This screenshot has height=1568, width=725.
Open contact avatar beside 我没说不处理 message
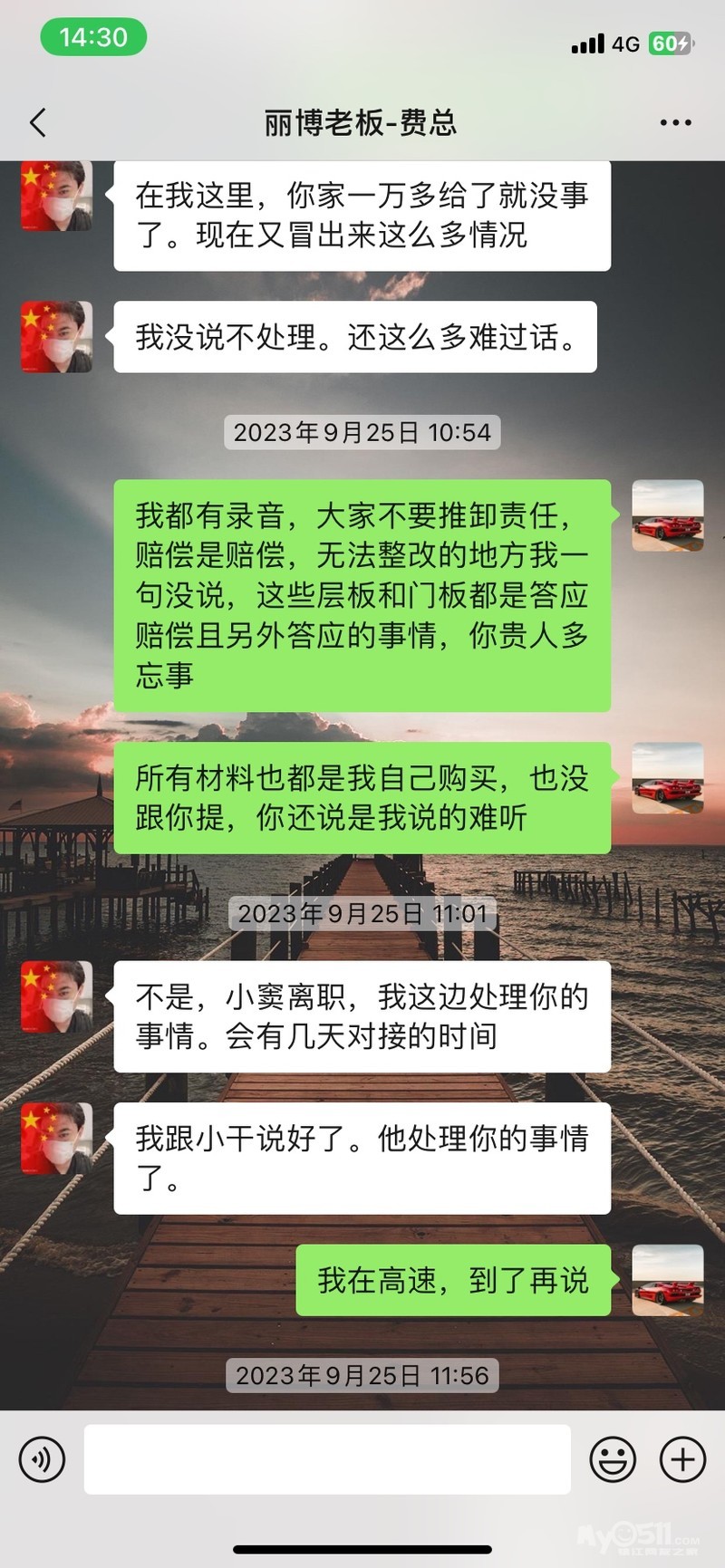point(57,337)
